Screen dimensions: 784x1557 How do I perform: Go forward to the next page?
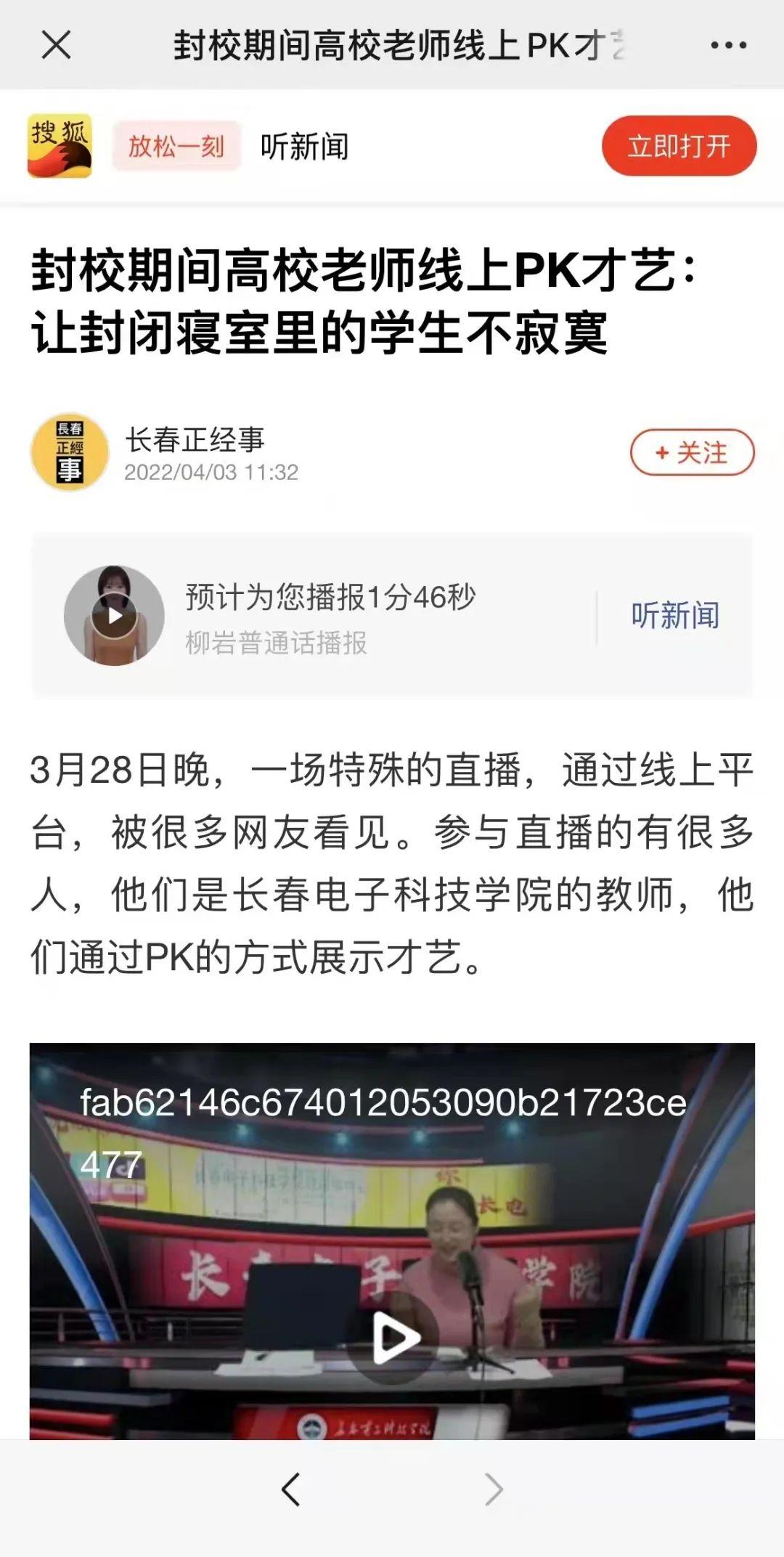click(494, 1489)
